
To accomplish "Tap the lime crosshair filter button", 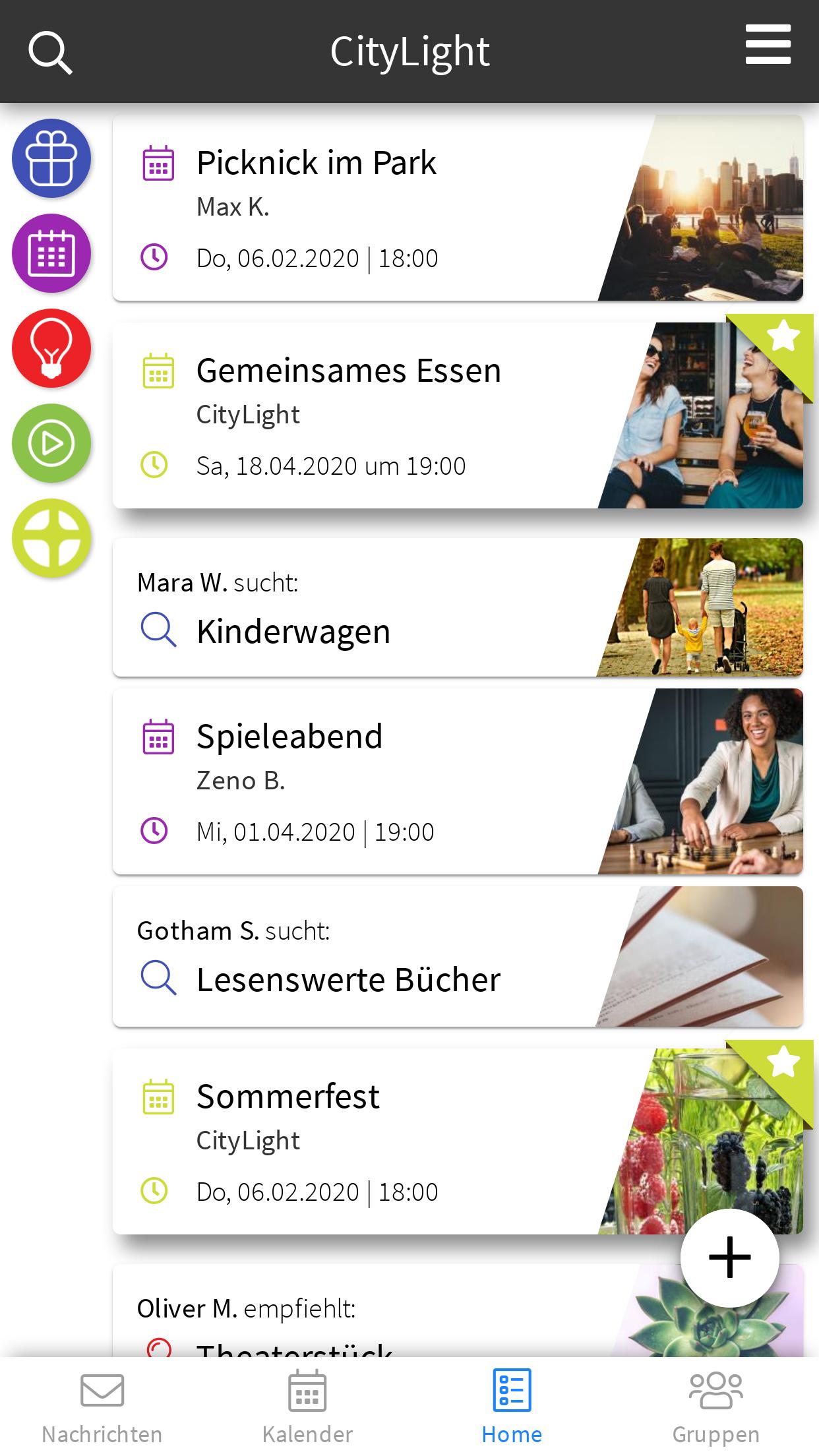I will point(51,538).
